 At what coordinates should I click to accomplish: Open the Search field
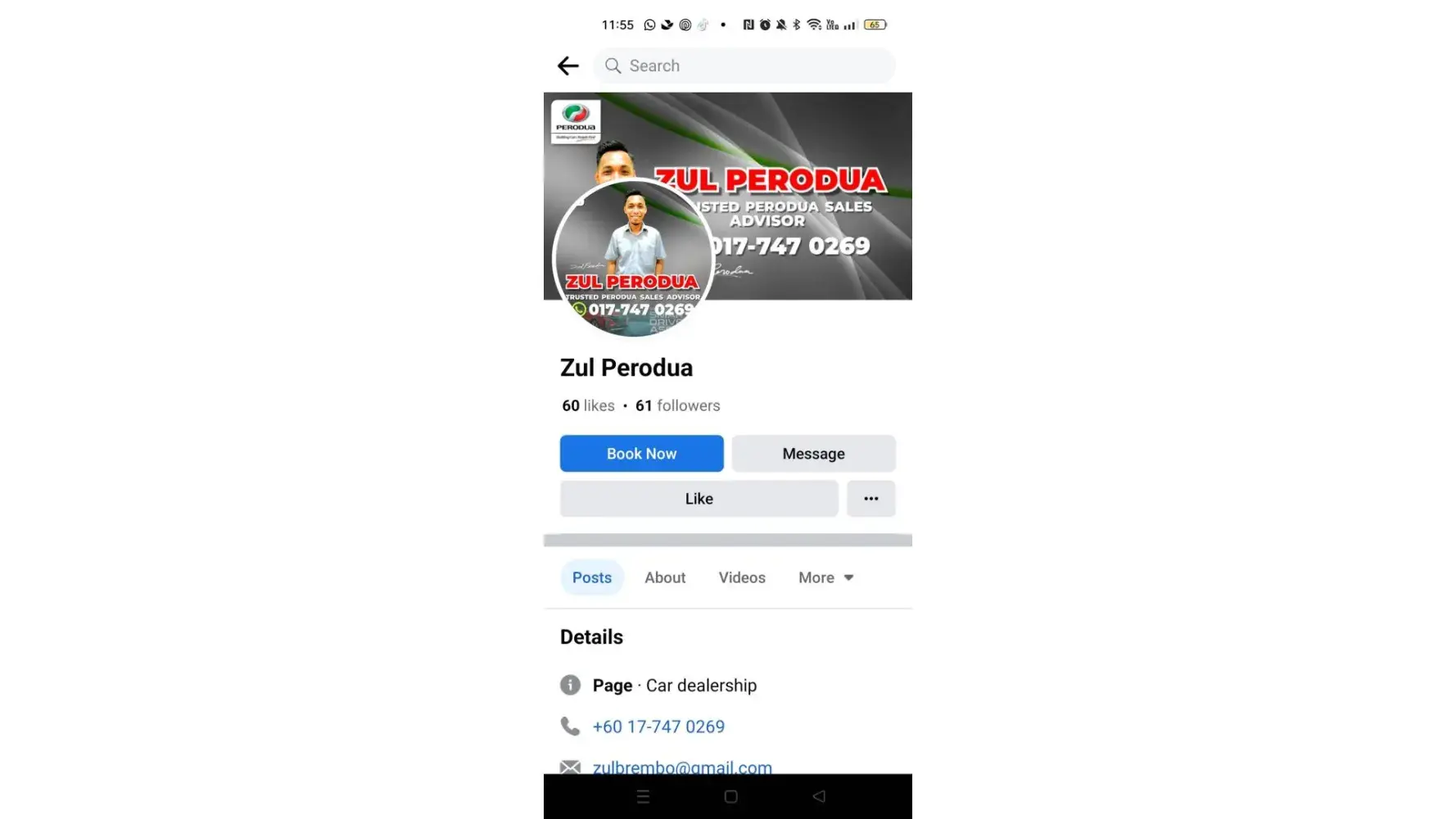click(744, 66)
